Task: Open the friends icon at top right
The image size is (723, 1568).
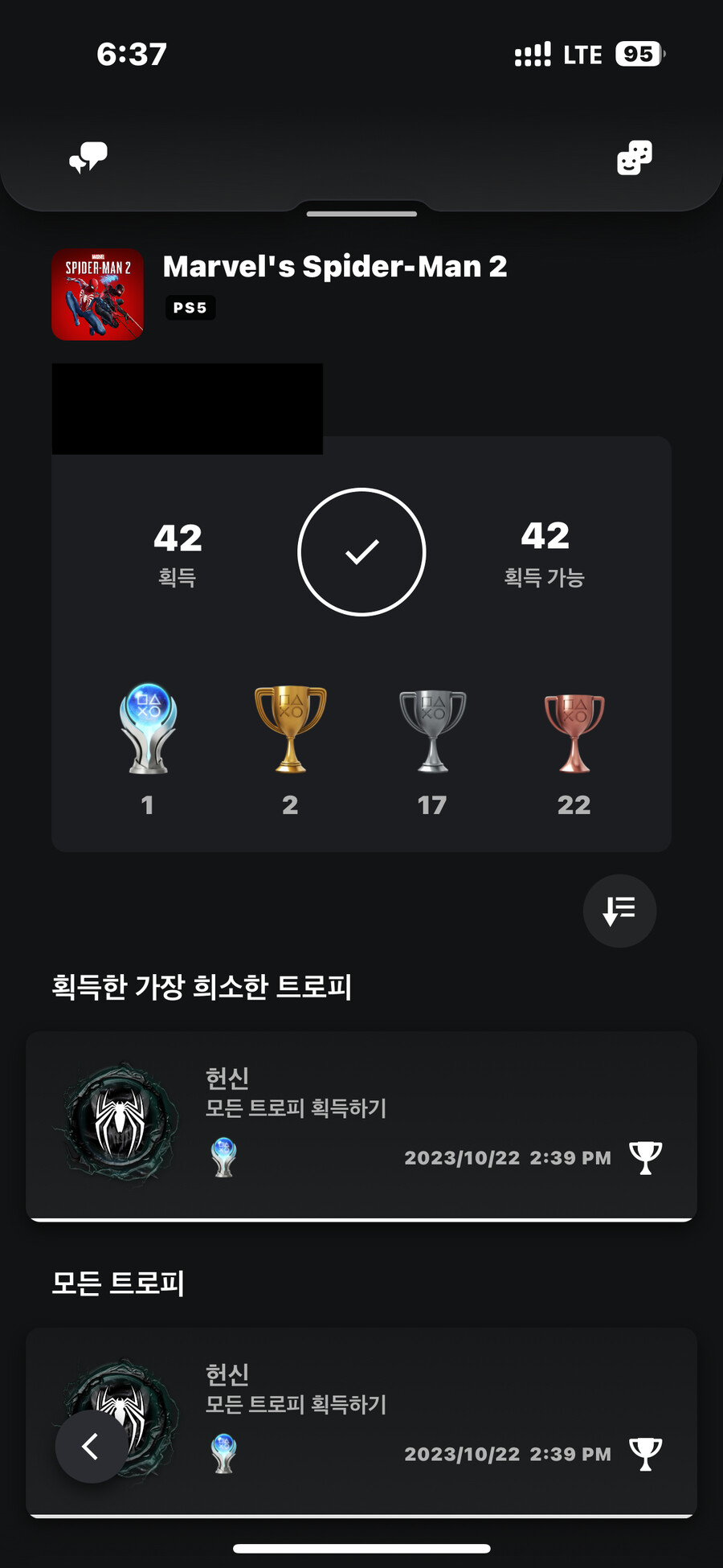Action: coord(634,157)
